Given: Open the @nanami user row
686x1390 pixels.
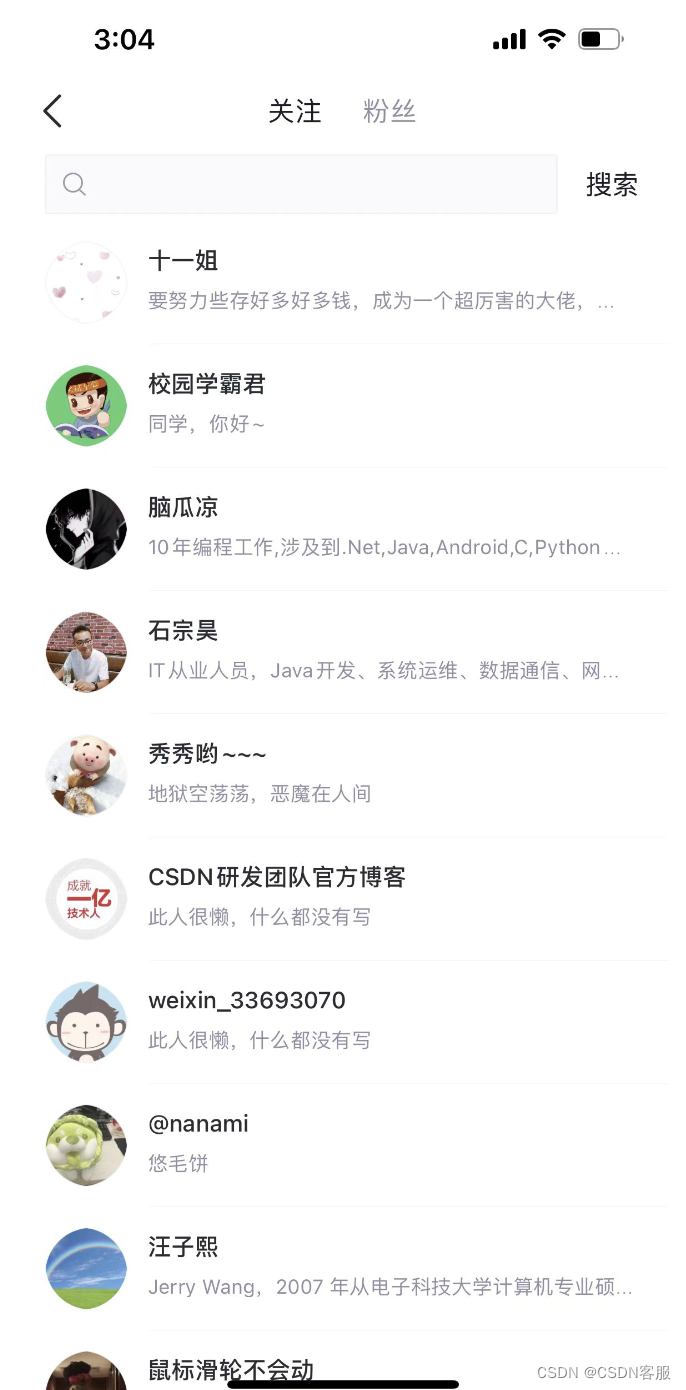Looking at the screenshot, I should point(198,1124).
